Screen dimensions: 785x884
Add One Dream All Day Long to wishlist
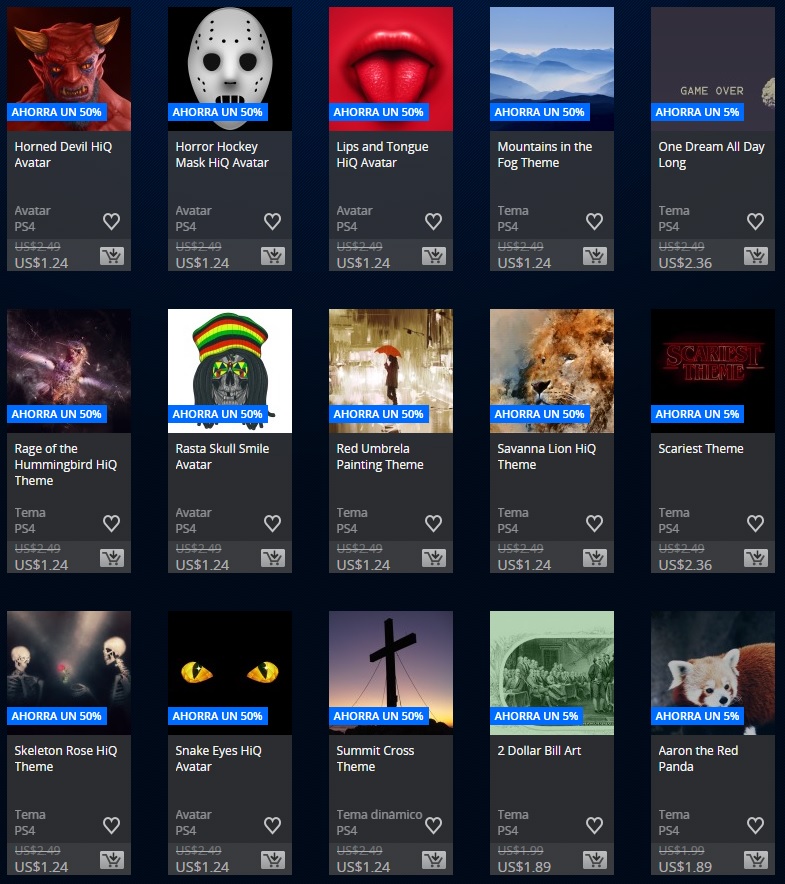pyautogui.click(x=755, y=221)
